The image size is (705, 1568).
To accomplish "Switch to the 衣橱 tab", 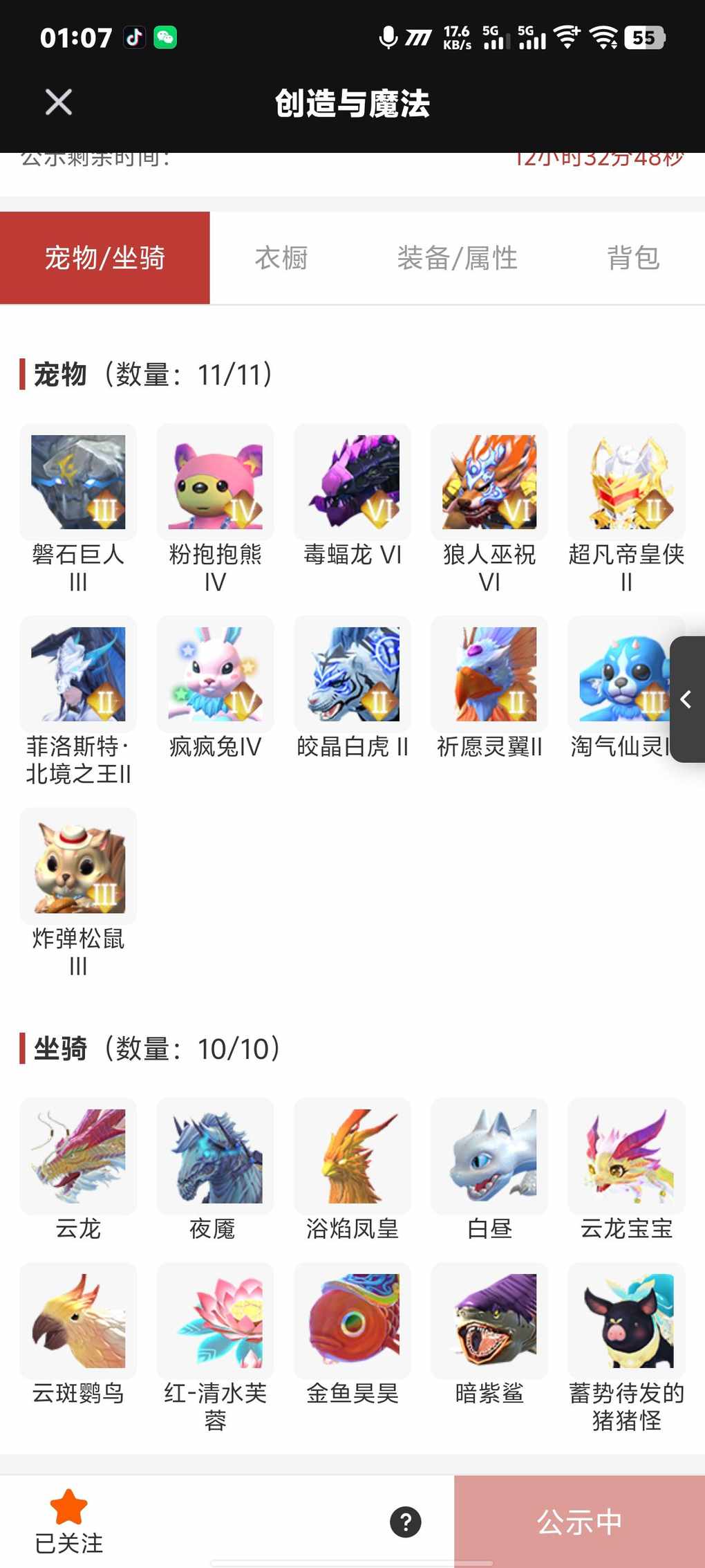I will click(x=281, y=258).
